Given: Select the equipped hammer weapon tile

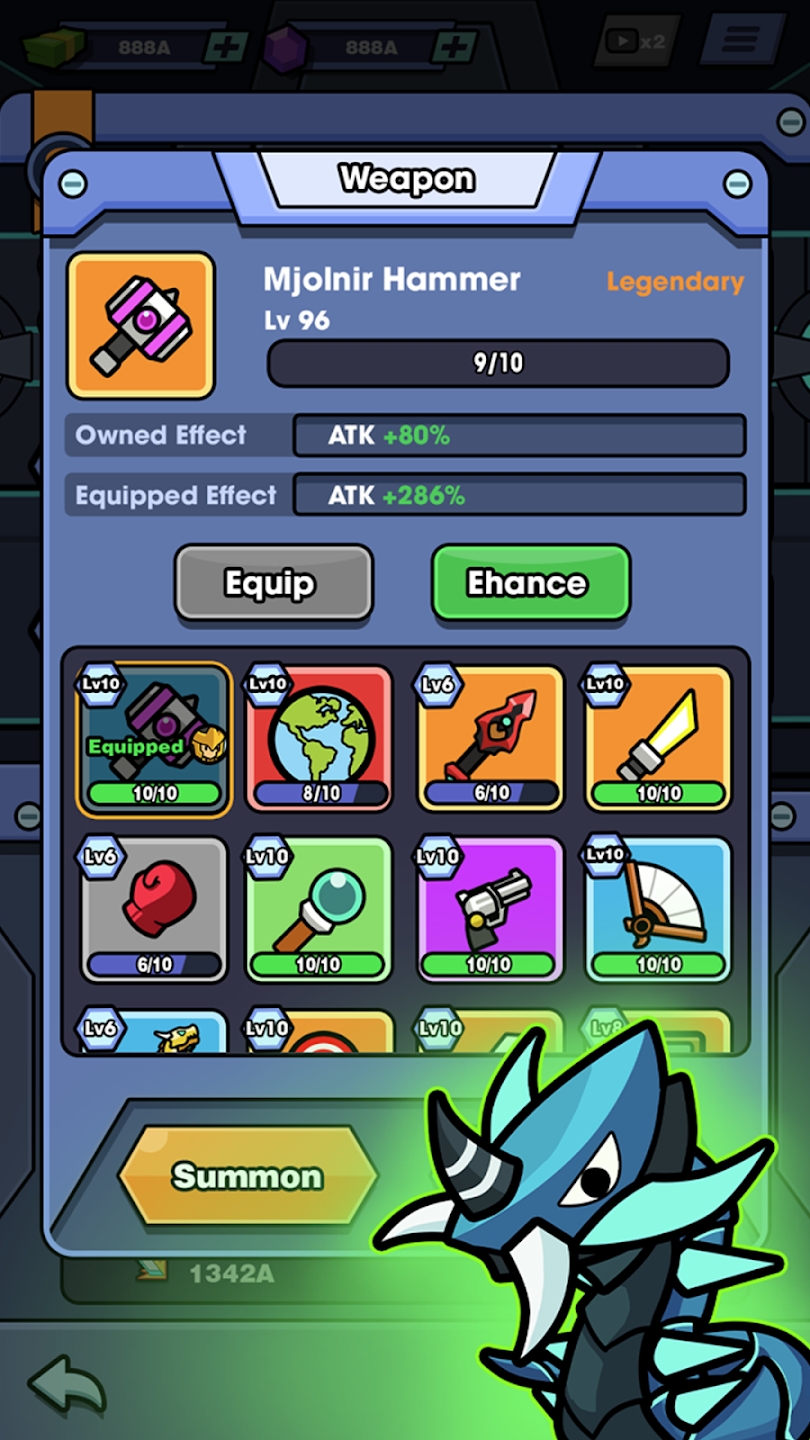Looking at the screenshot, I should coord(154,739).
